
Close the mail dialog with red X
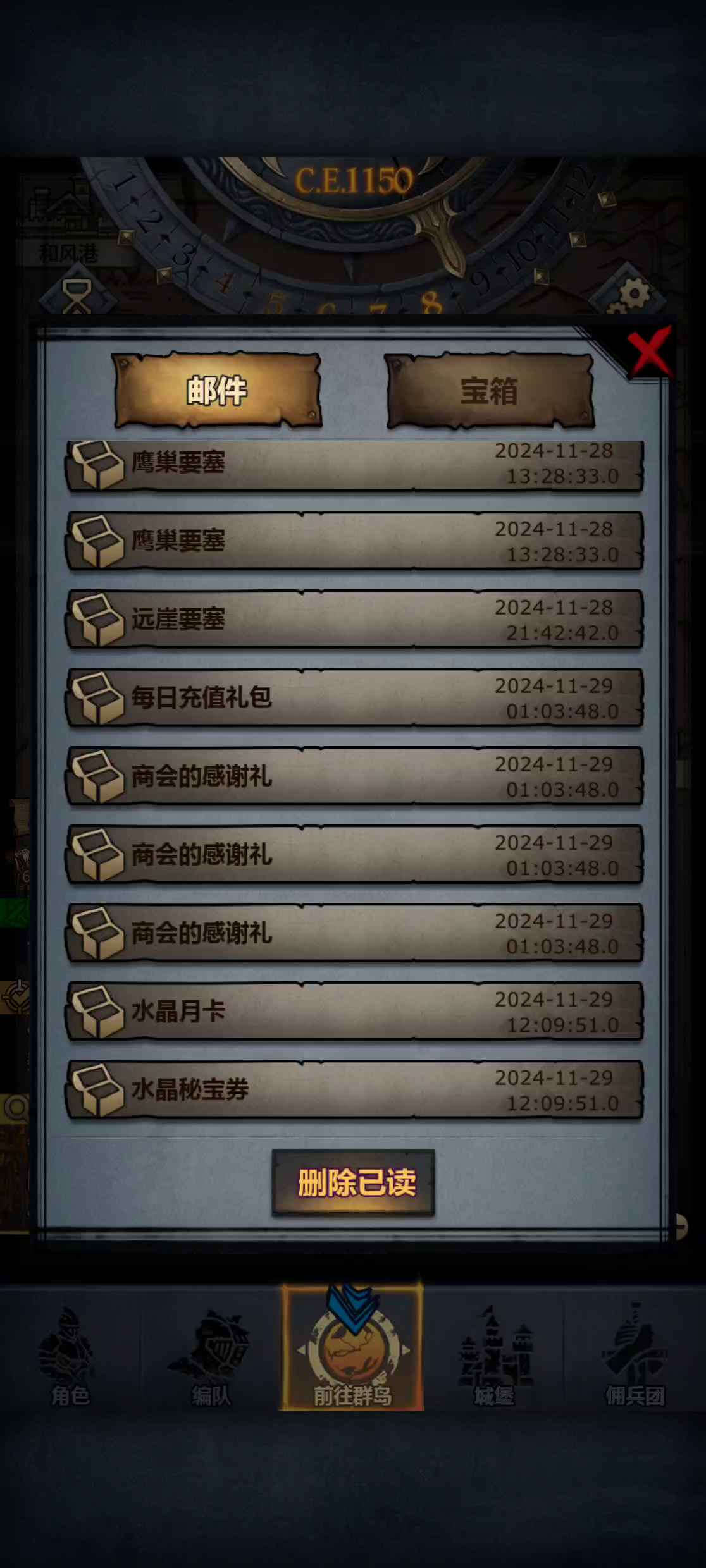(x=648, y=350)
